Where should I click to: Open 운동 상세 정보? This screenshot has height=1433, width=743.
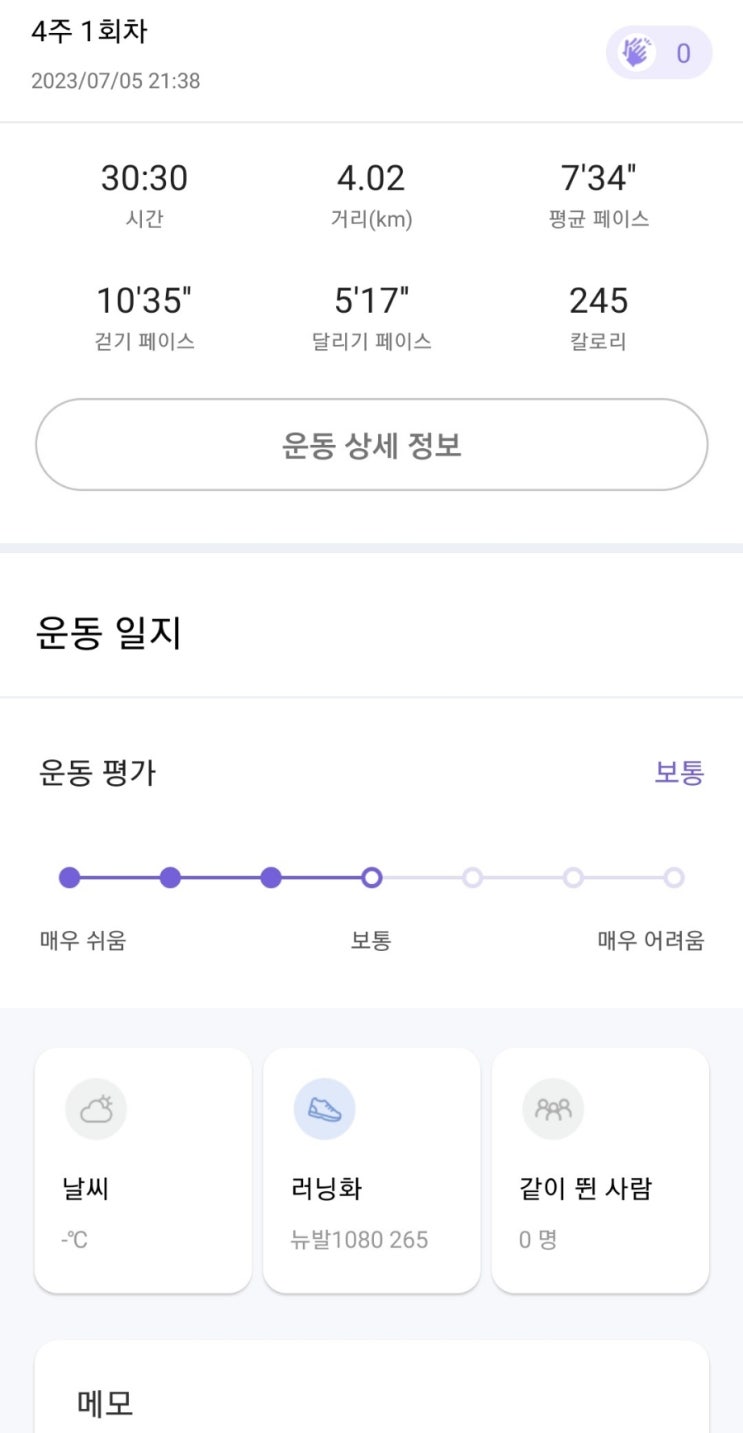(x=371, y=445)
